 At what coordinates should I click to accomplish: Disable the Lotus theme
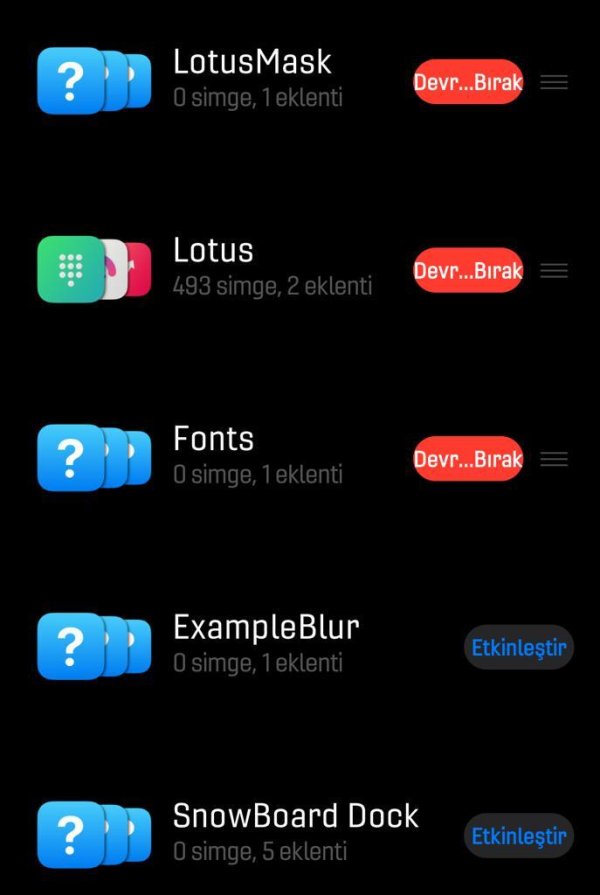point(468,271)
